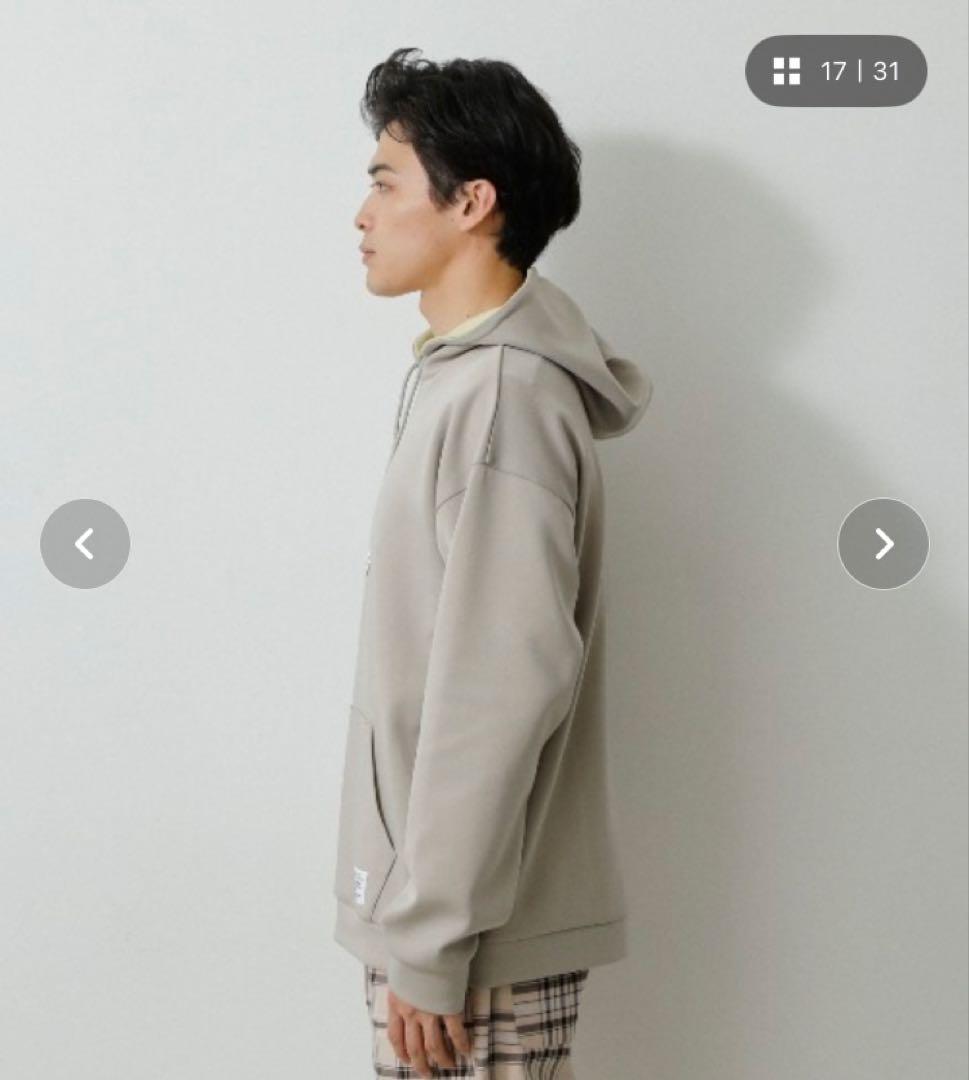Advance to the next product image
969x1080 pixels.
pos(883,544)
